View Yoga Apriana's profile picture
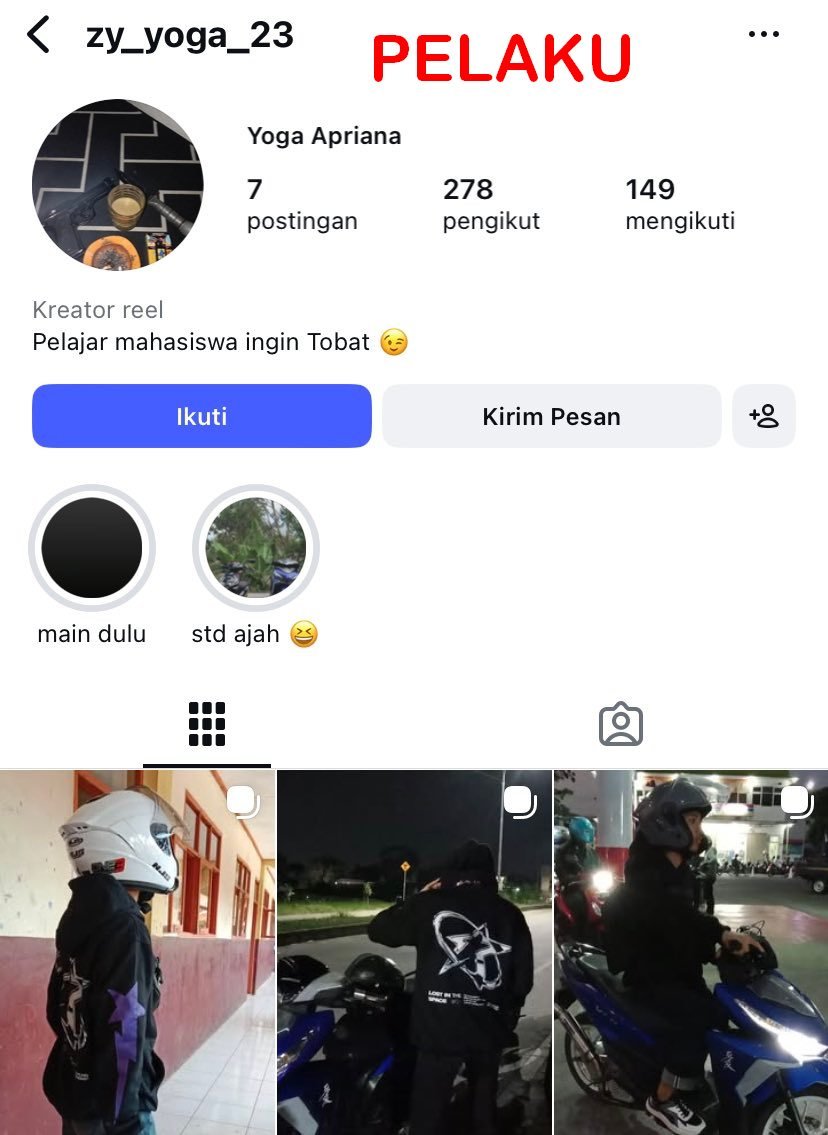828x1135 pixels. click(x=118, y=184)
